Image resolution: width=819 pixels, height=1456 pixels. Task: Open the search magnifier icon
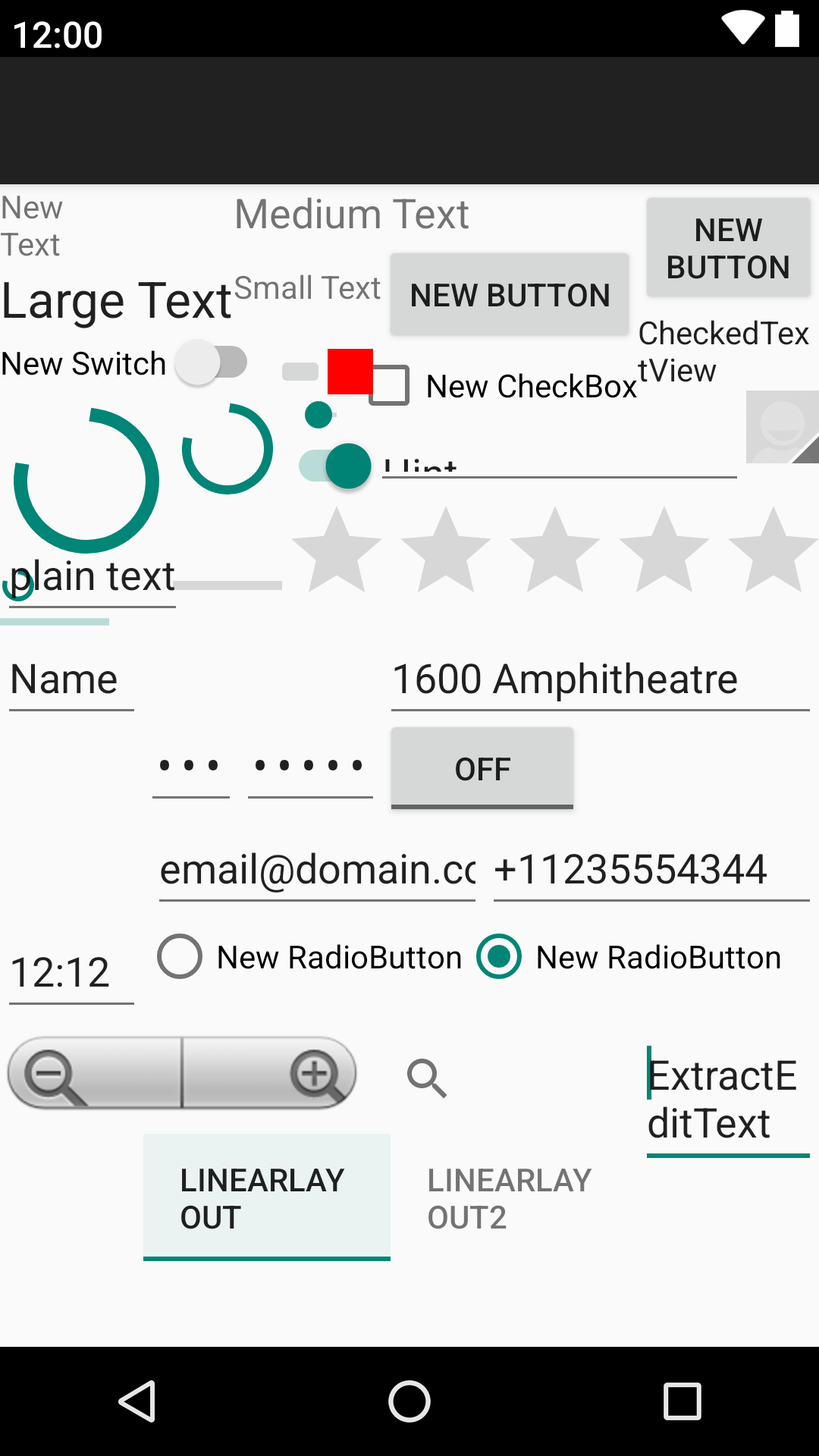[427, 1078]
